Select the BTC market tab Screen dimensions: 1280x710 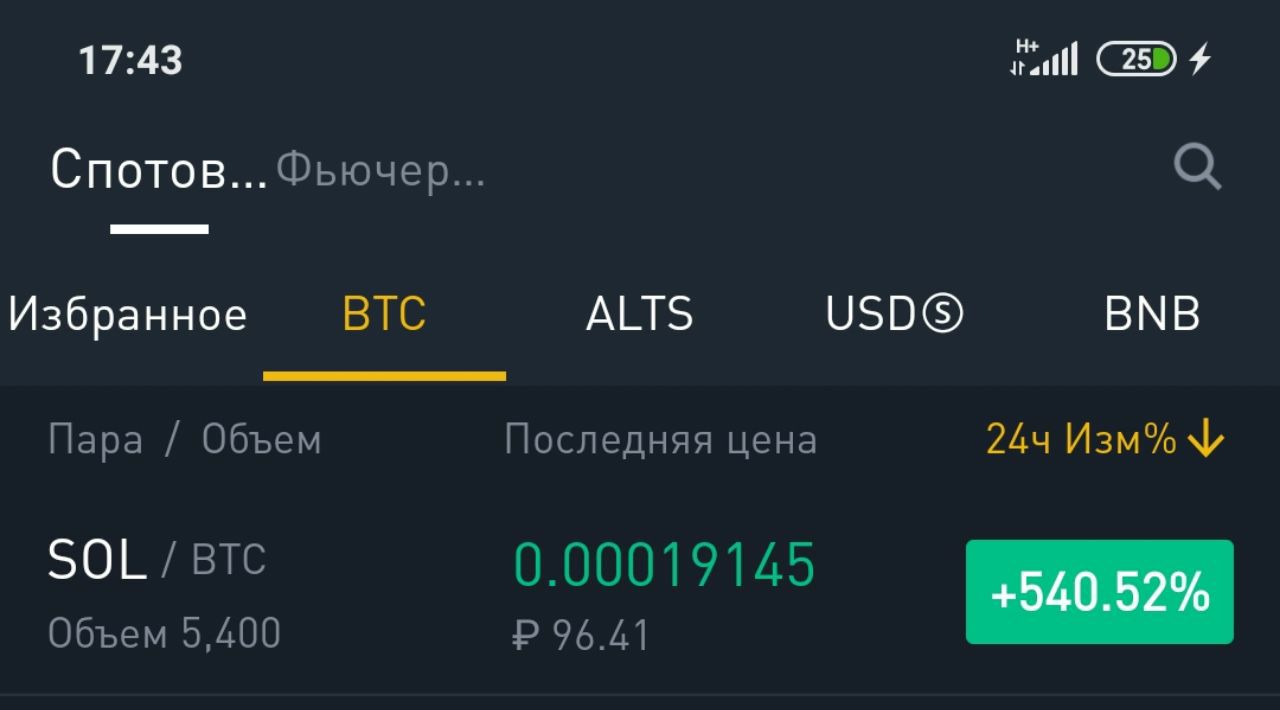(x=384, y=315)
